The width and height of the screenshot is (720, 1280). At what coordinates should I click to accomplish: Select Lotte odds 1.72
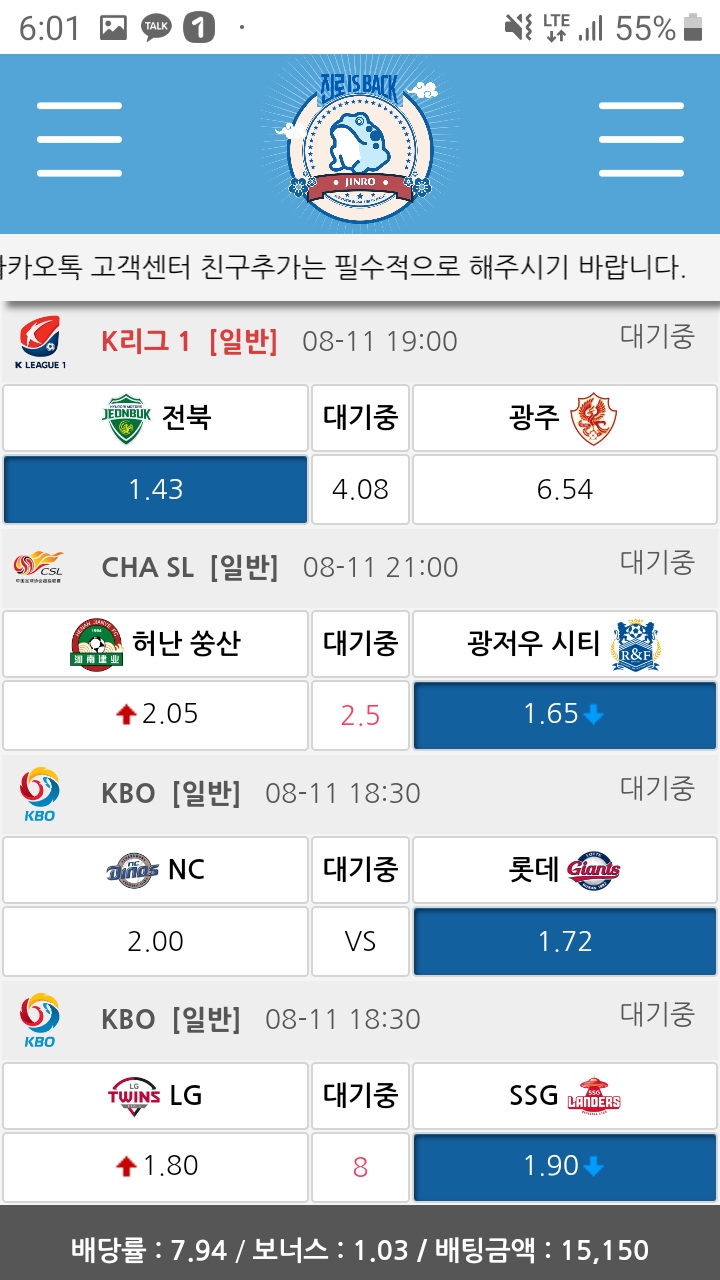tap(565, 941)
